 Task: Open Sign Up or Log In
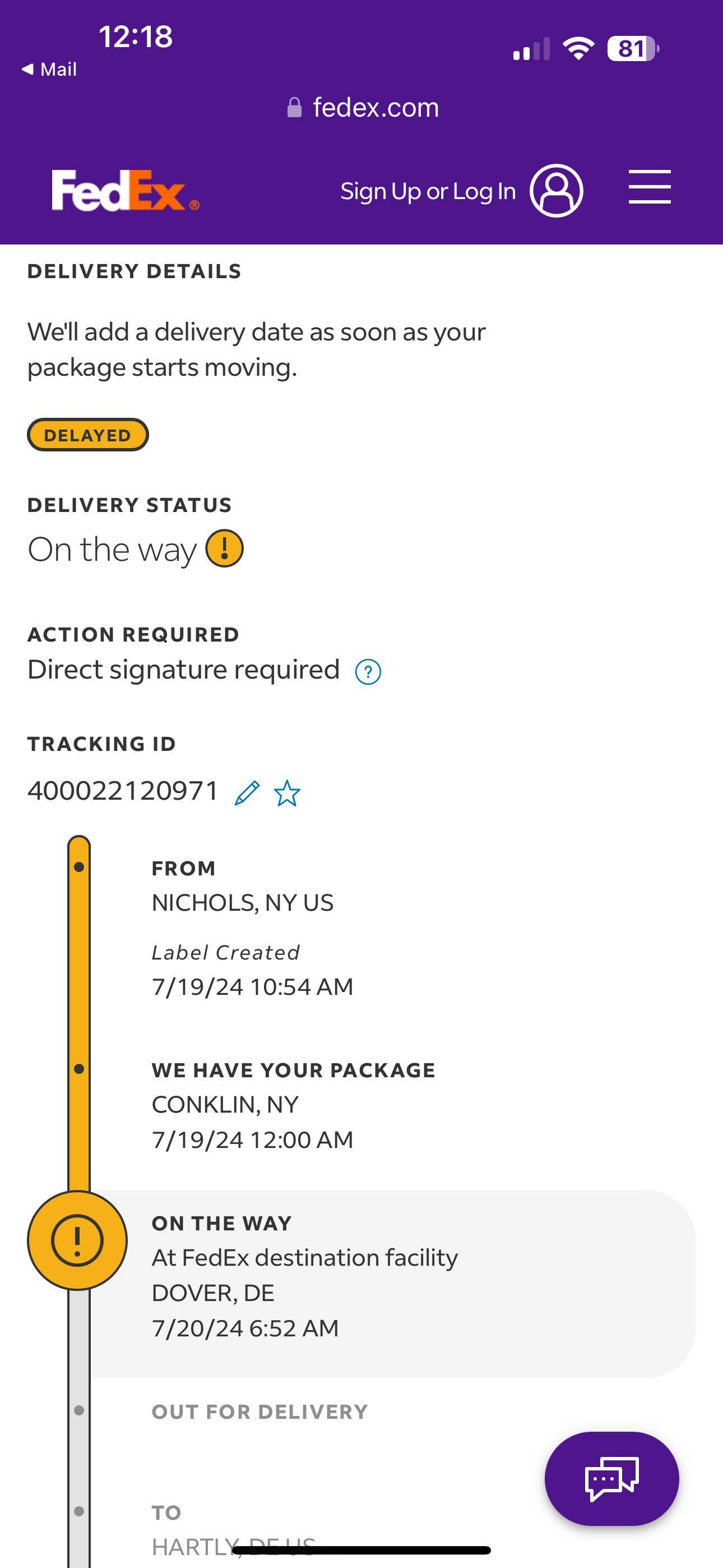tap(461, 191)
